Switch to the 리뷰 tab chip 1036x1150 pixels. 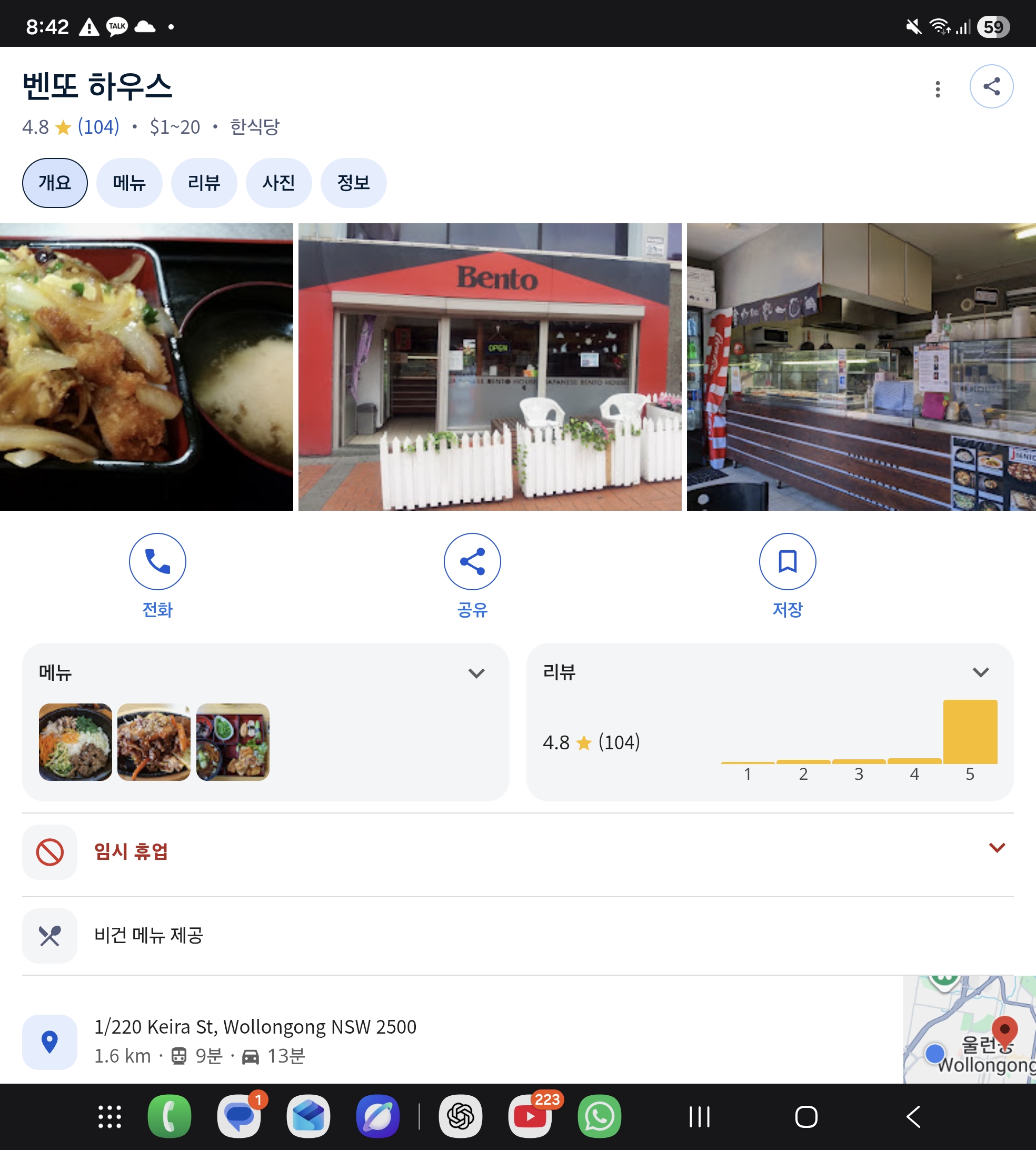(204, 183)
